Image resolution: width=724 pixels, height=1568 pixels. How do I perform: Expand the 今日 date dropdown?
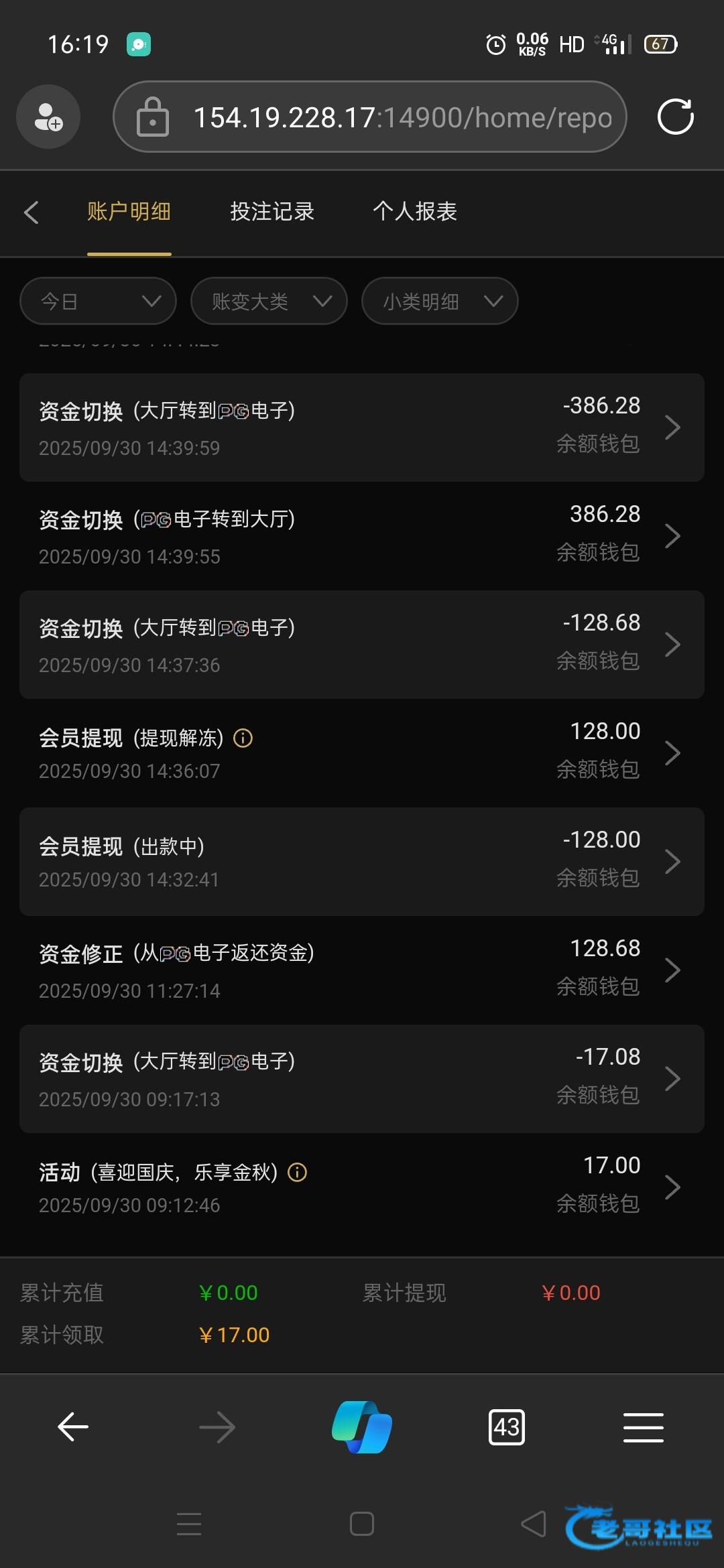(x=98, y=301)
